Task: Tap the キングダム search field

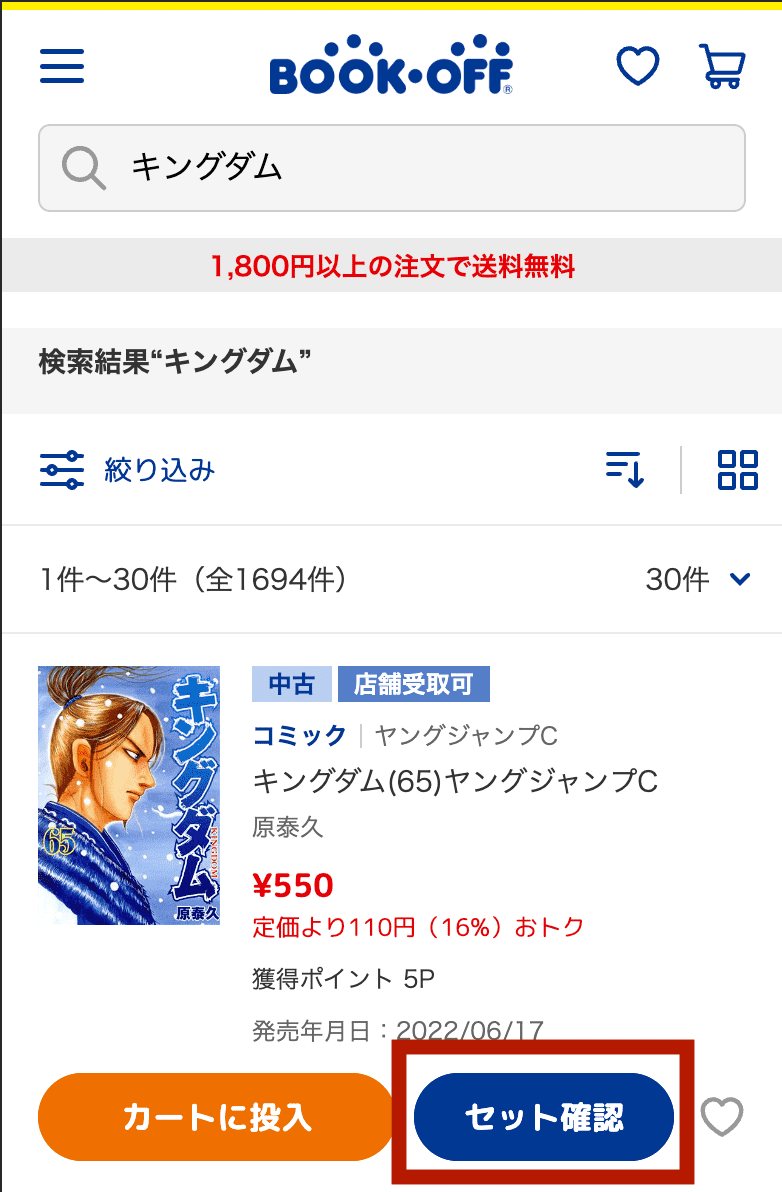Action: 392,168
